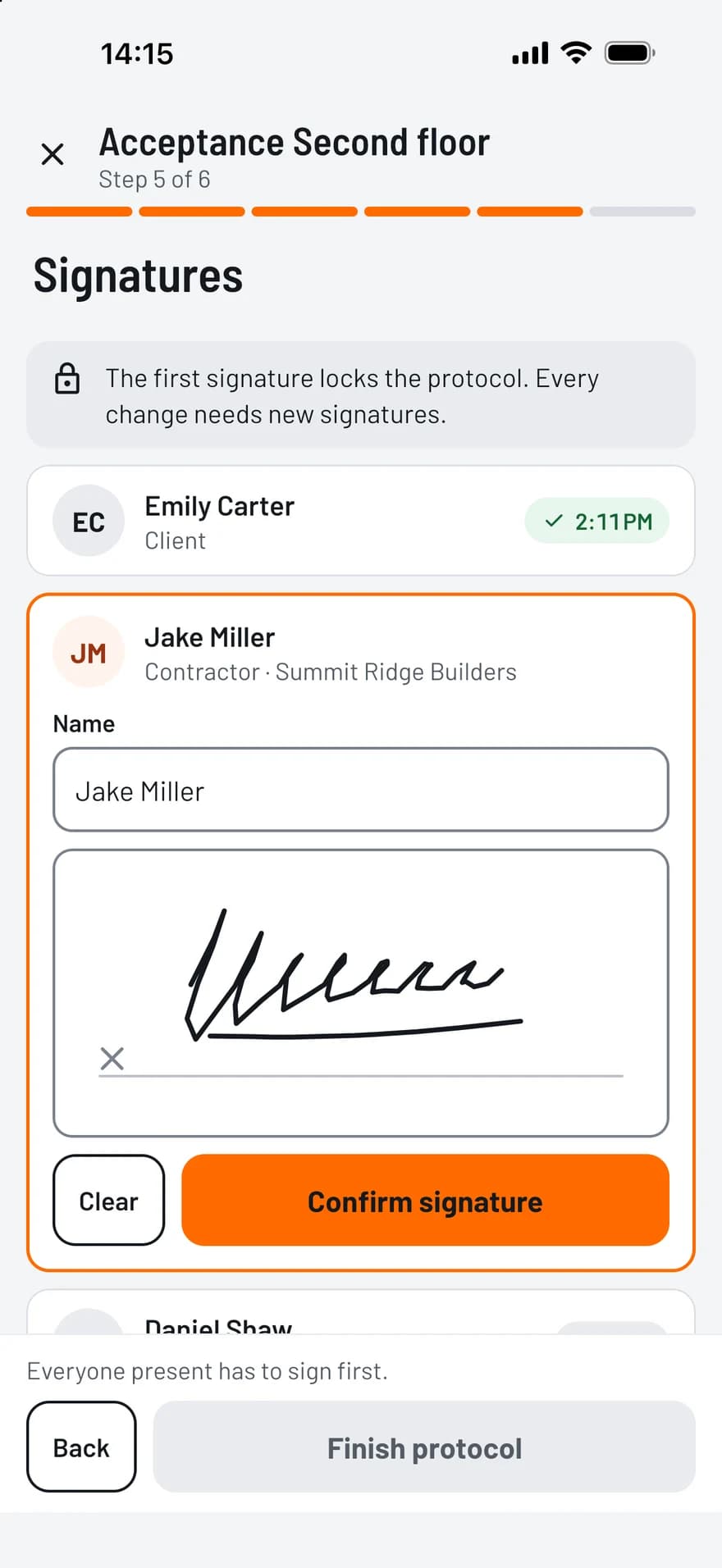Screen dimensions: 722x1568
Task: Edit the Name field with Jake Miller
Action: tap(361, 789)
